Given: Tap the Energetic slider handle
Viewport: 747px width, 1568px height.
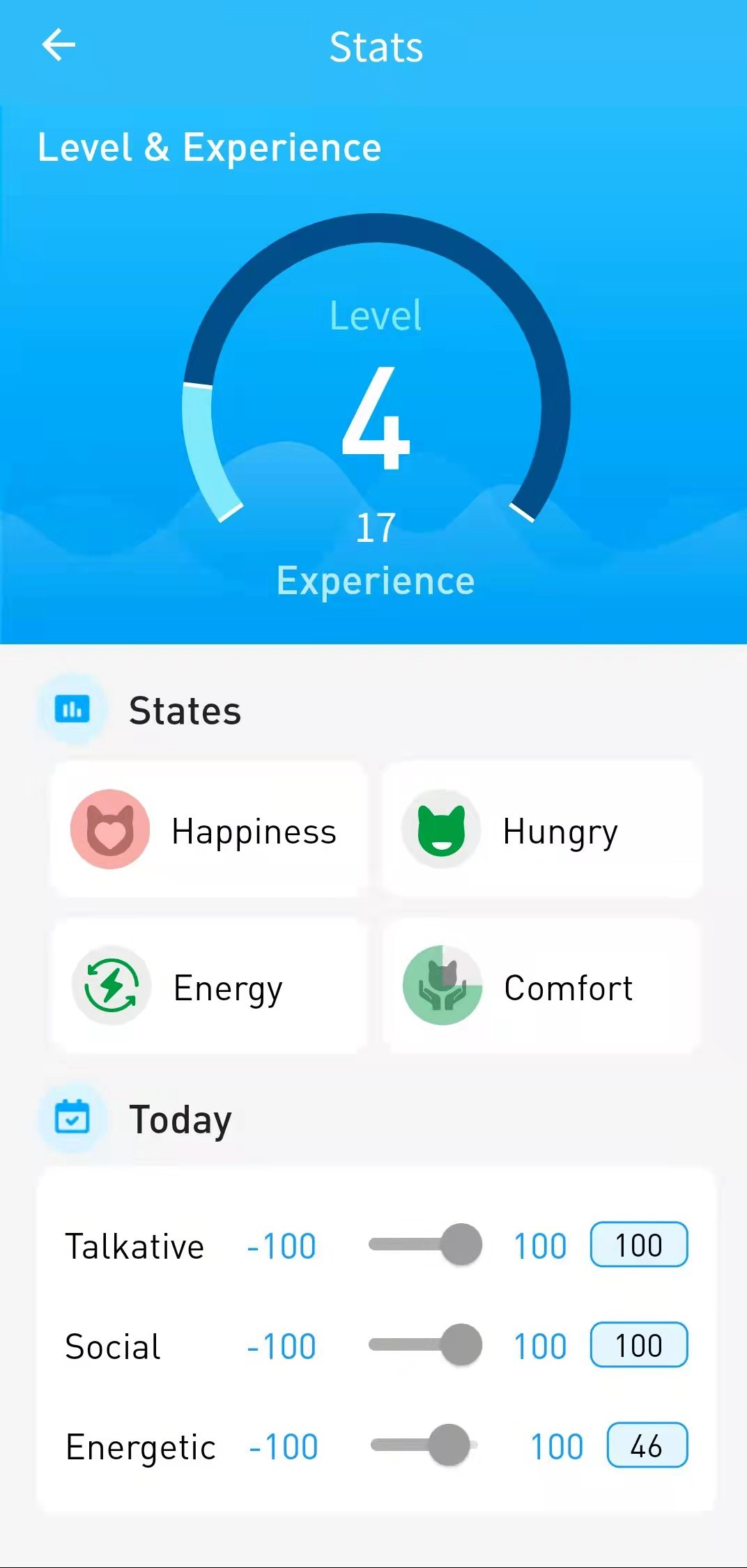Looking at the screenshot, I should coord(449,1445).
